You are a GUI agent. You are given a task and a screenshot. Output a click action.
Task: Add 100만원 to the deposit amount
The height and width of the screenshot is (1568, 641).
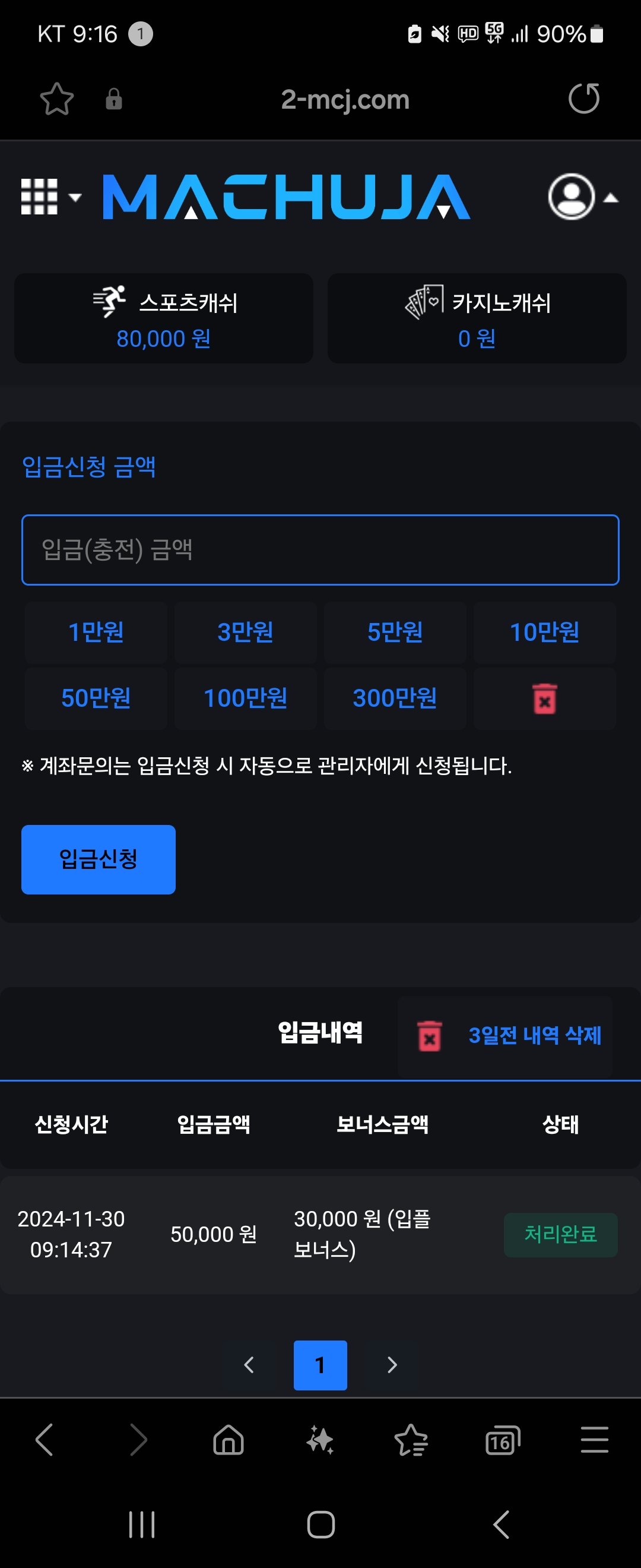click(x=245, y=698)
